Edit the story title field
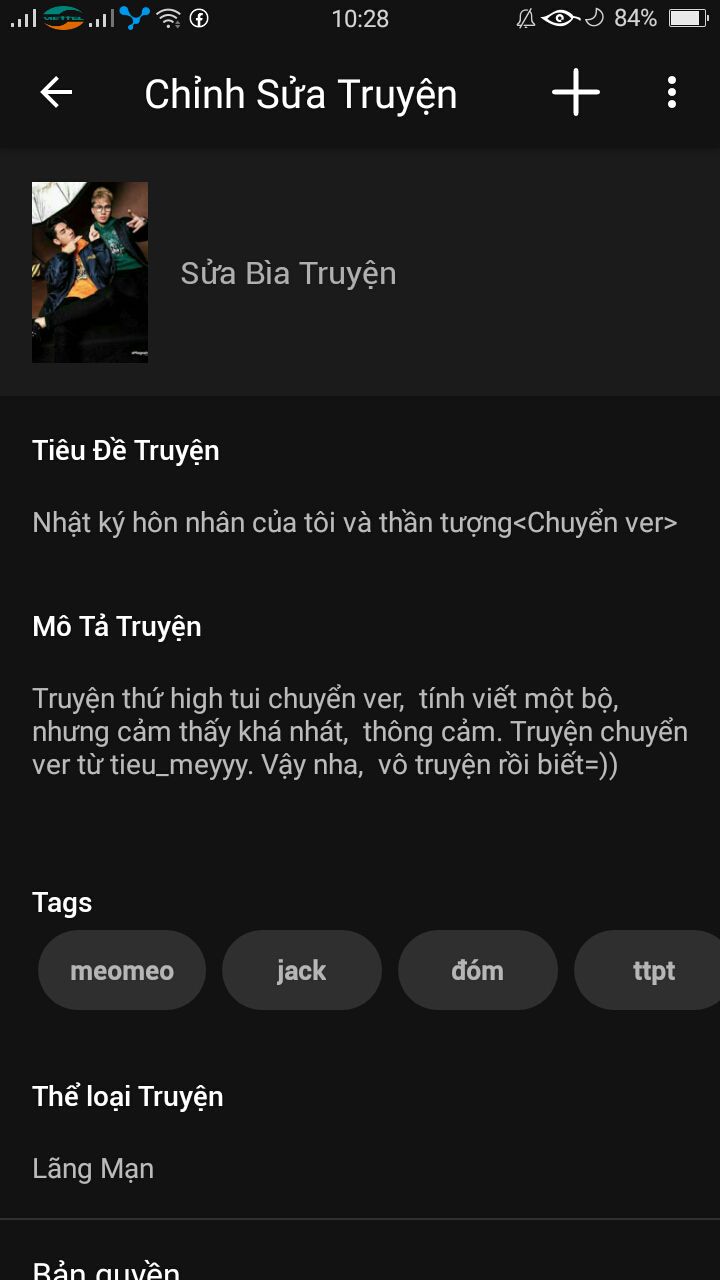The width and height of the screenshot is (720, 1280). 355,522
